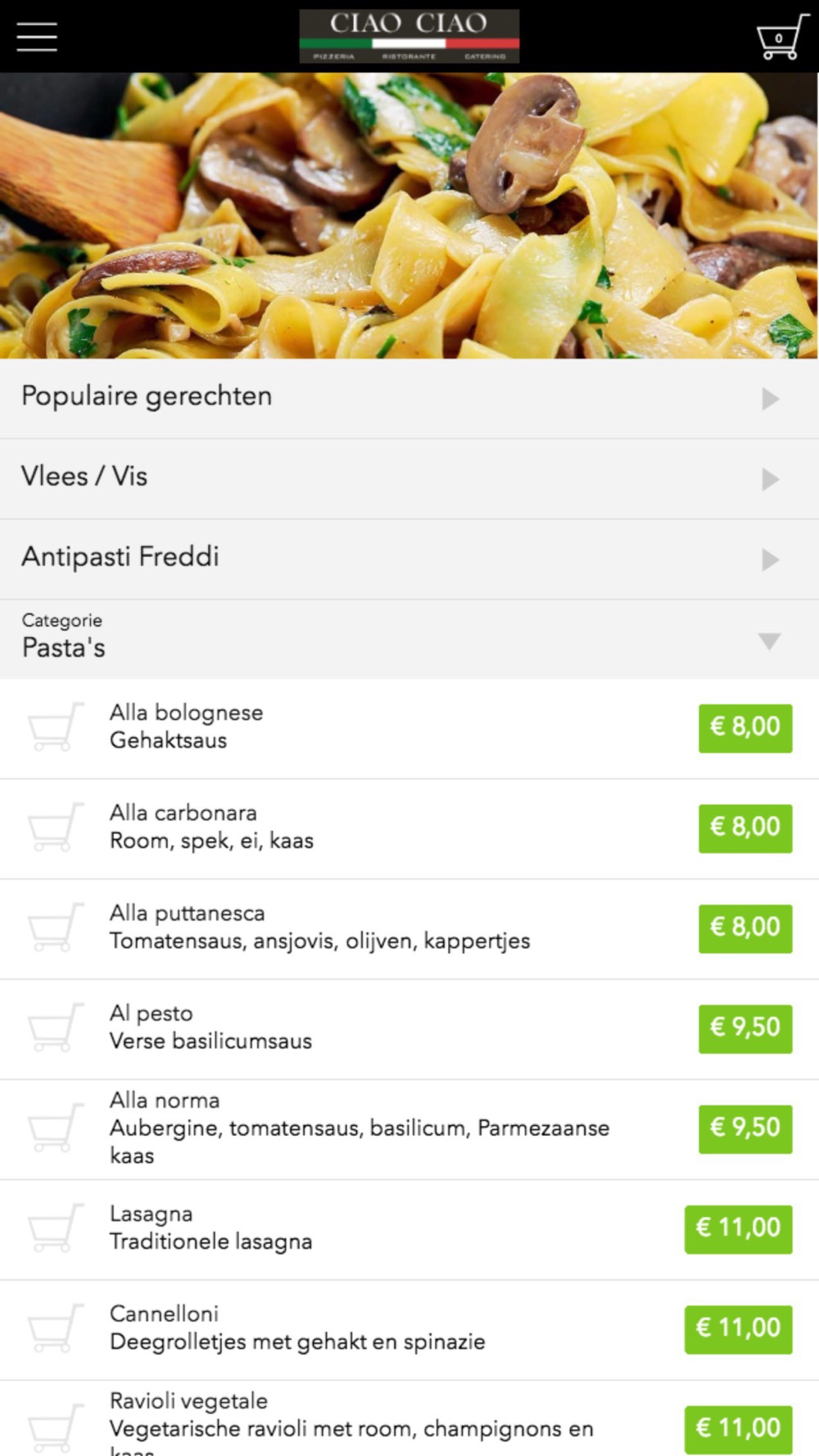Screen dimensions: 819x1456
Task: Collapse the Pasta's category
Action: coord(409,639)
